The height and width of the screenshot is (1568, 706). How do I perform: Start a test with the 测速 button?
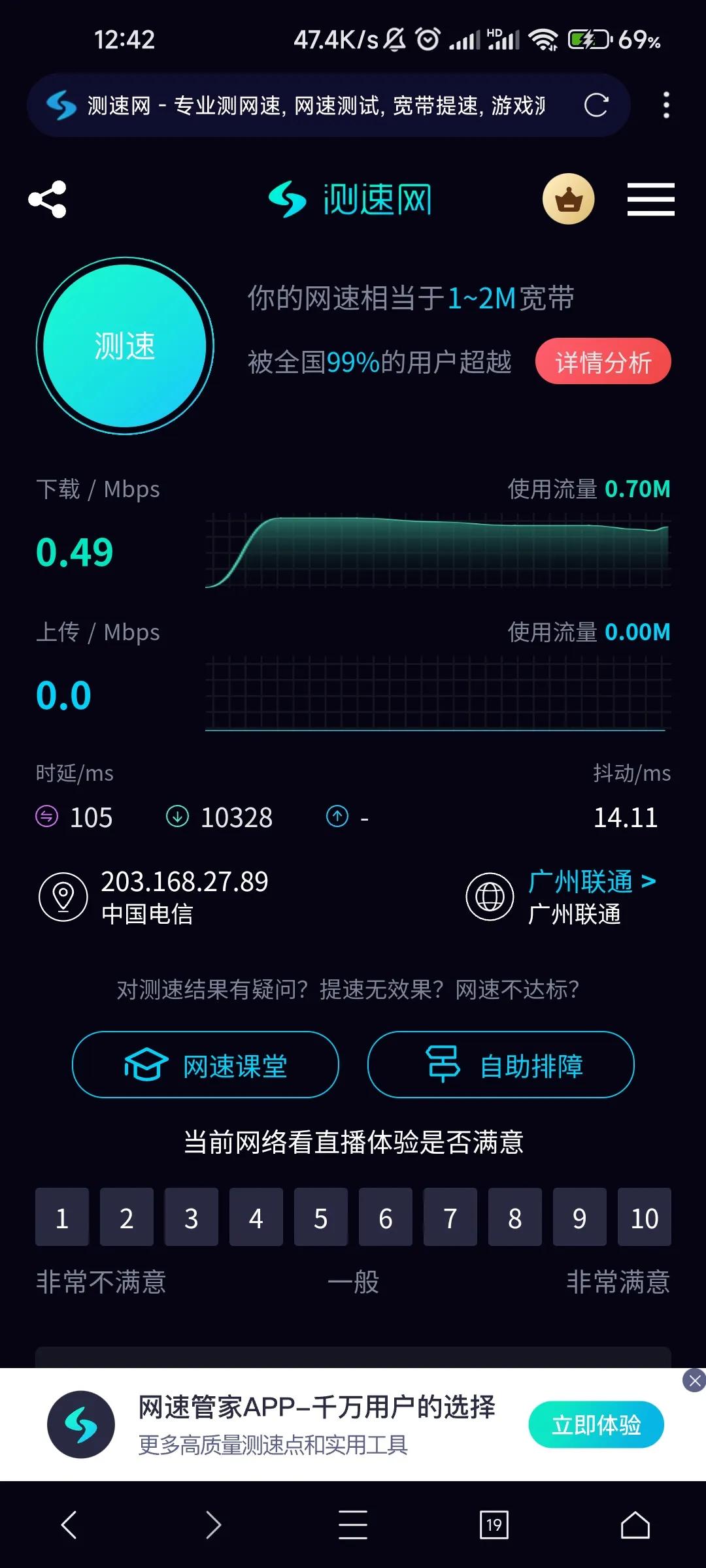(124, 346)
